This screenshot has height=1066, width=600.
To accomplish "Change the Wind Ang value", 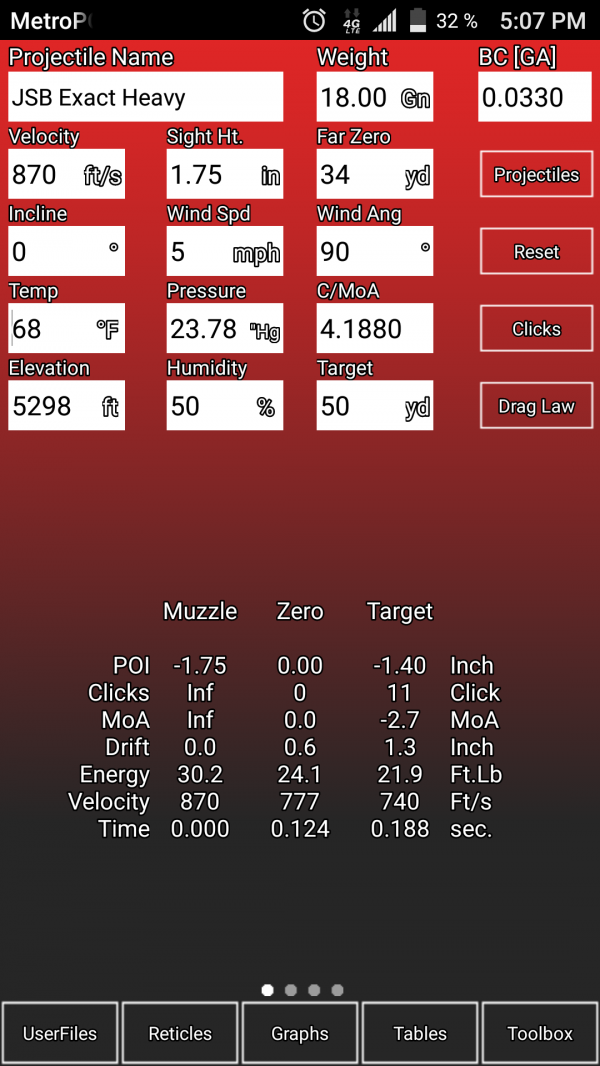I will (x=374, y=252).
